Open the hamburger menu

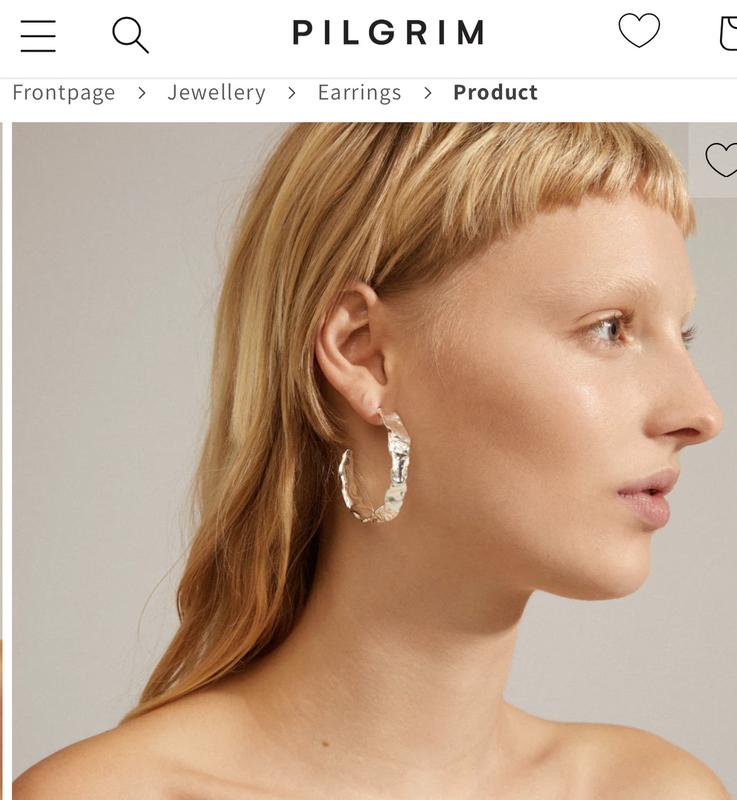[x=38, y=35]
